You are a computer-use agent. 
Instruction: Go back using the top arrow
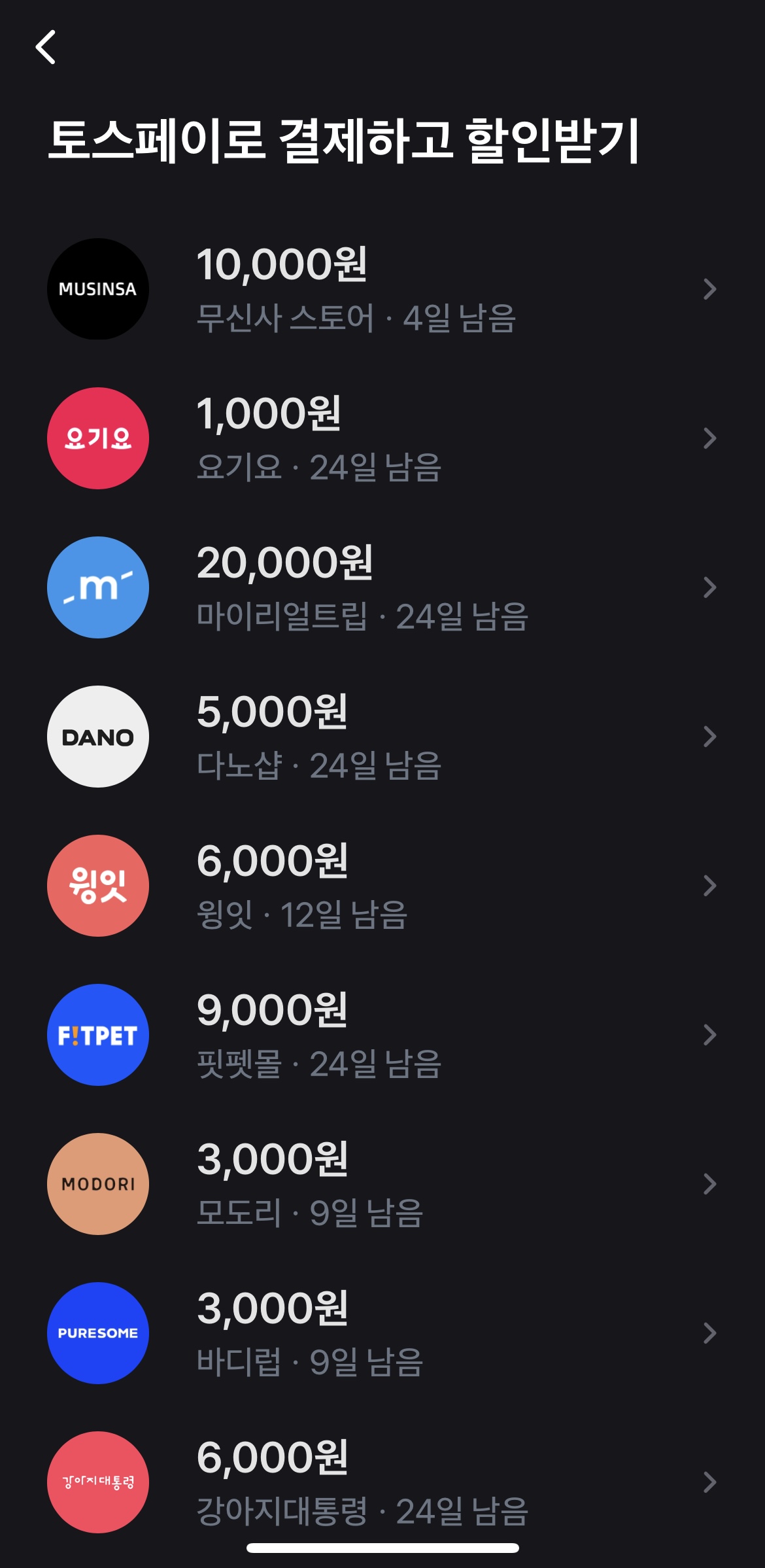46,47
